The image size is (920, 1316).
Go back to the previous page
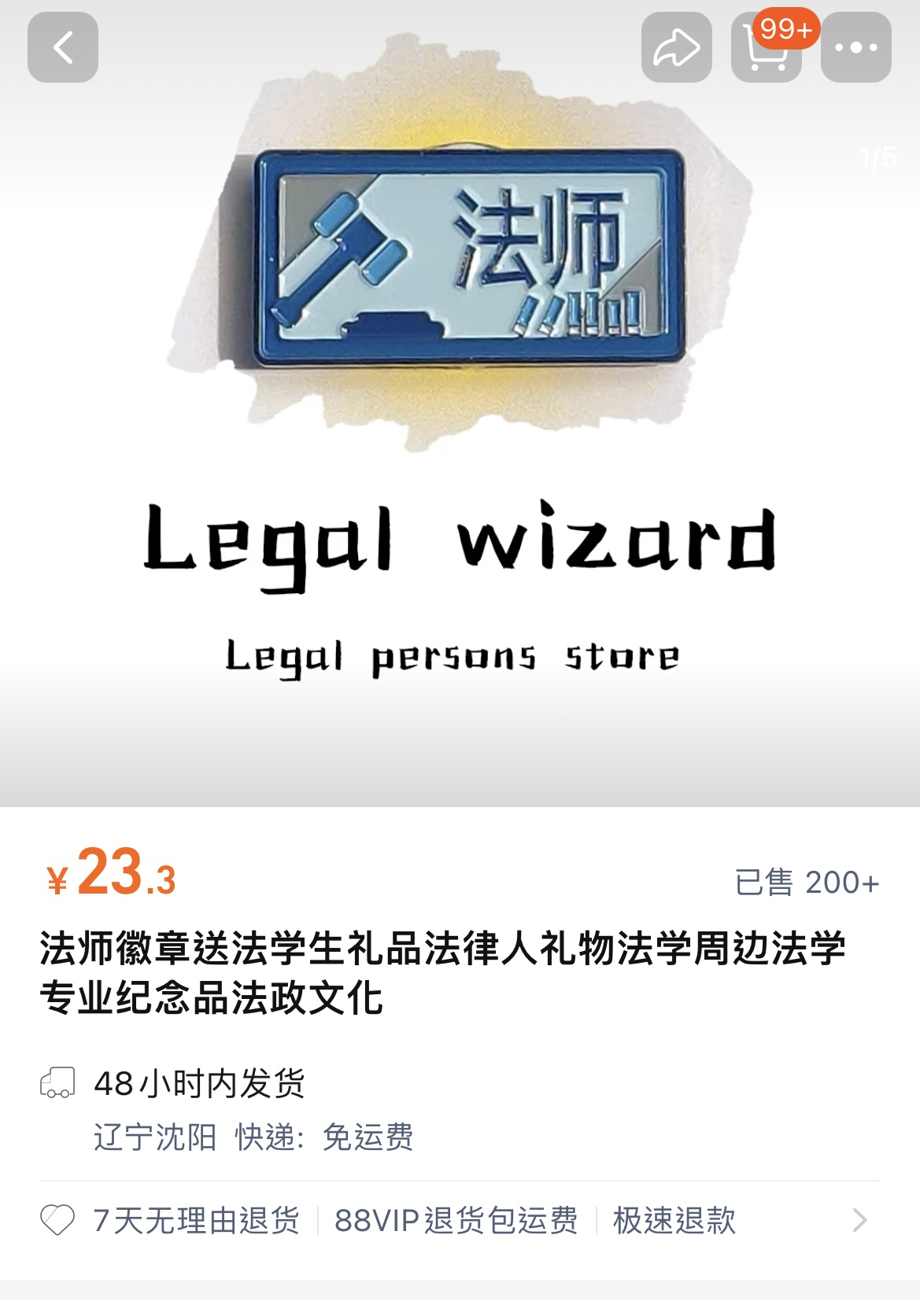point(63,47)
